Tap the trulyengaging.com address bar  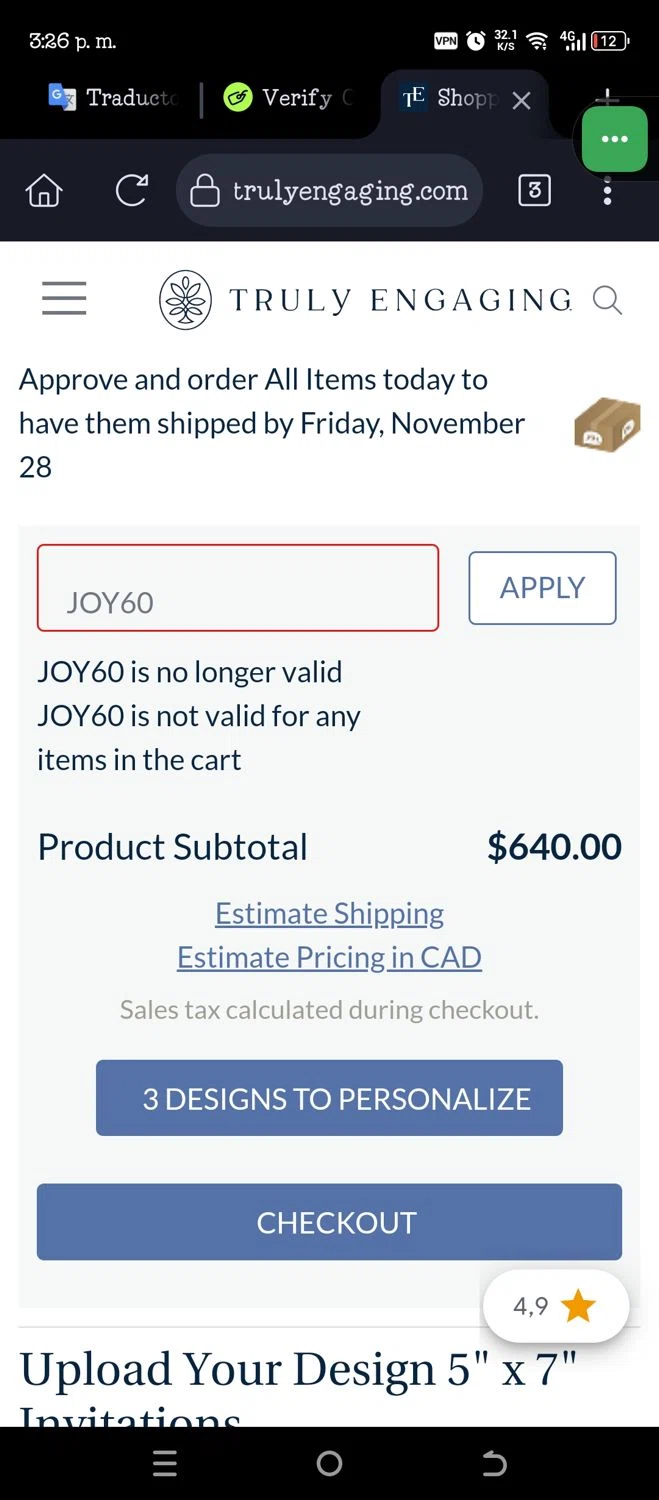(330, 190)
